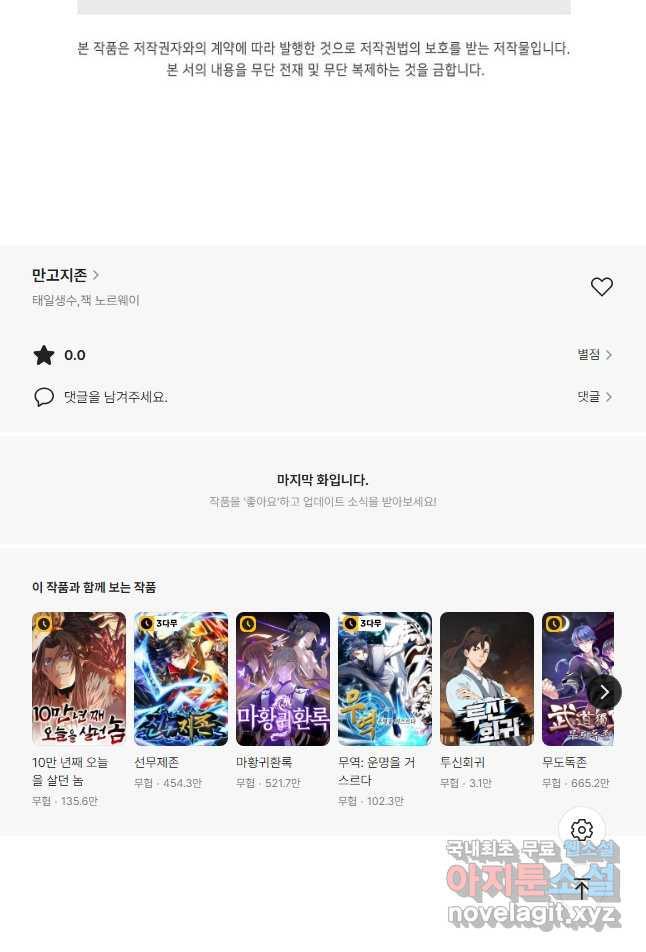Open the 별점 rating page
646x952 pixels.
pyautogui.click(x=594, y=355)
